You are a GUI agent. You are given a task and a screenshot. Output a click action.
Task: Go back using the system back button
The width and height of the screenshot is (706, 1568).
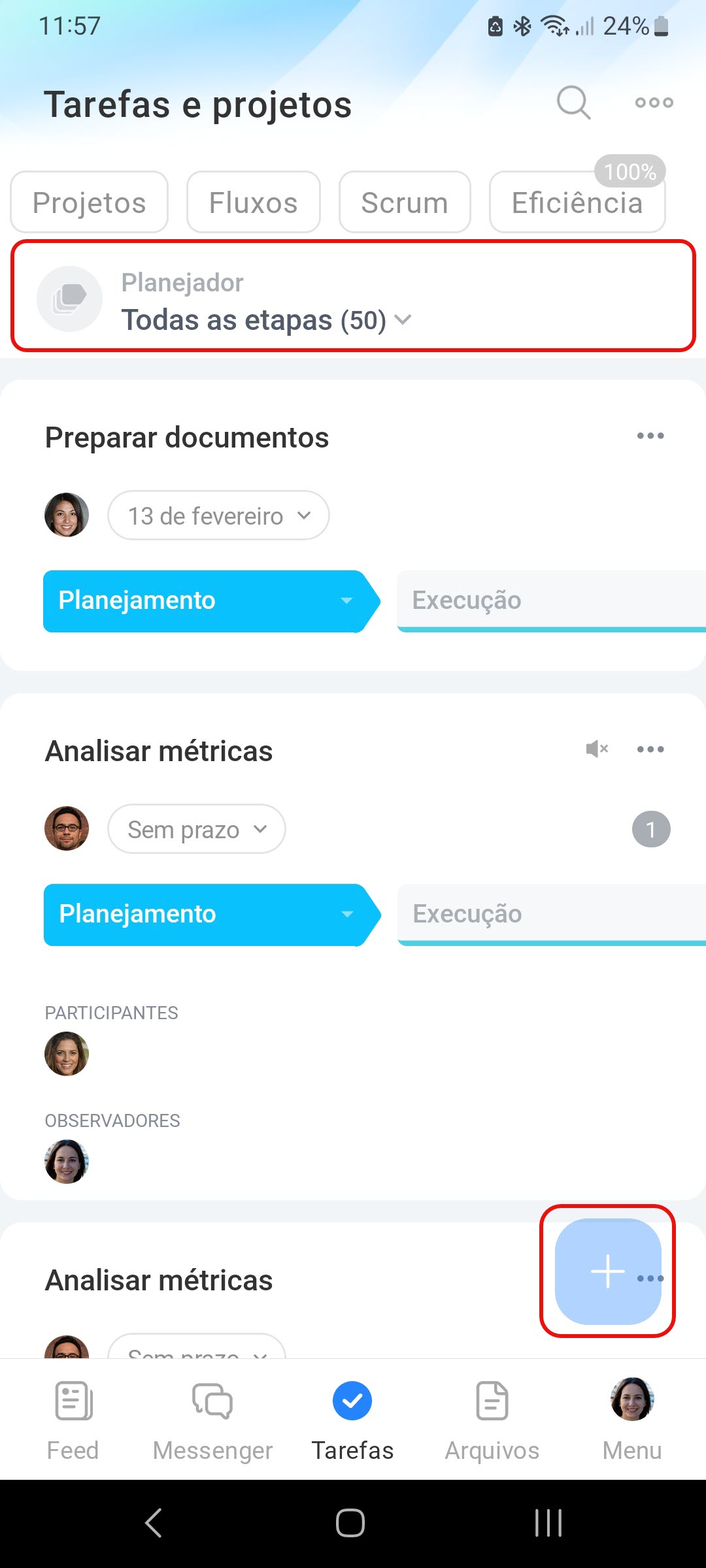153,1523
